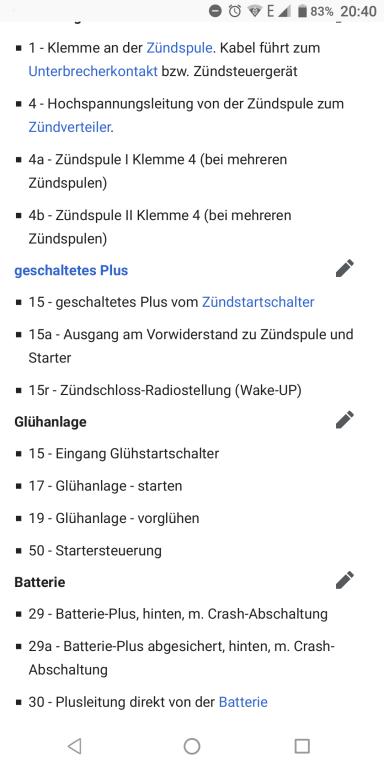Open the Zündverteiler link
This screenshot has width=384, height=768.
coord(70,127)
